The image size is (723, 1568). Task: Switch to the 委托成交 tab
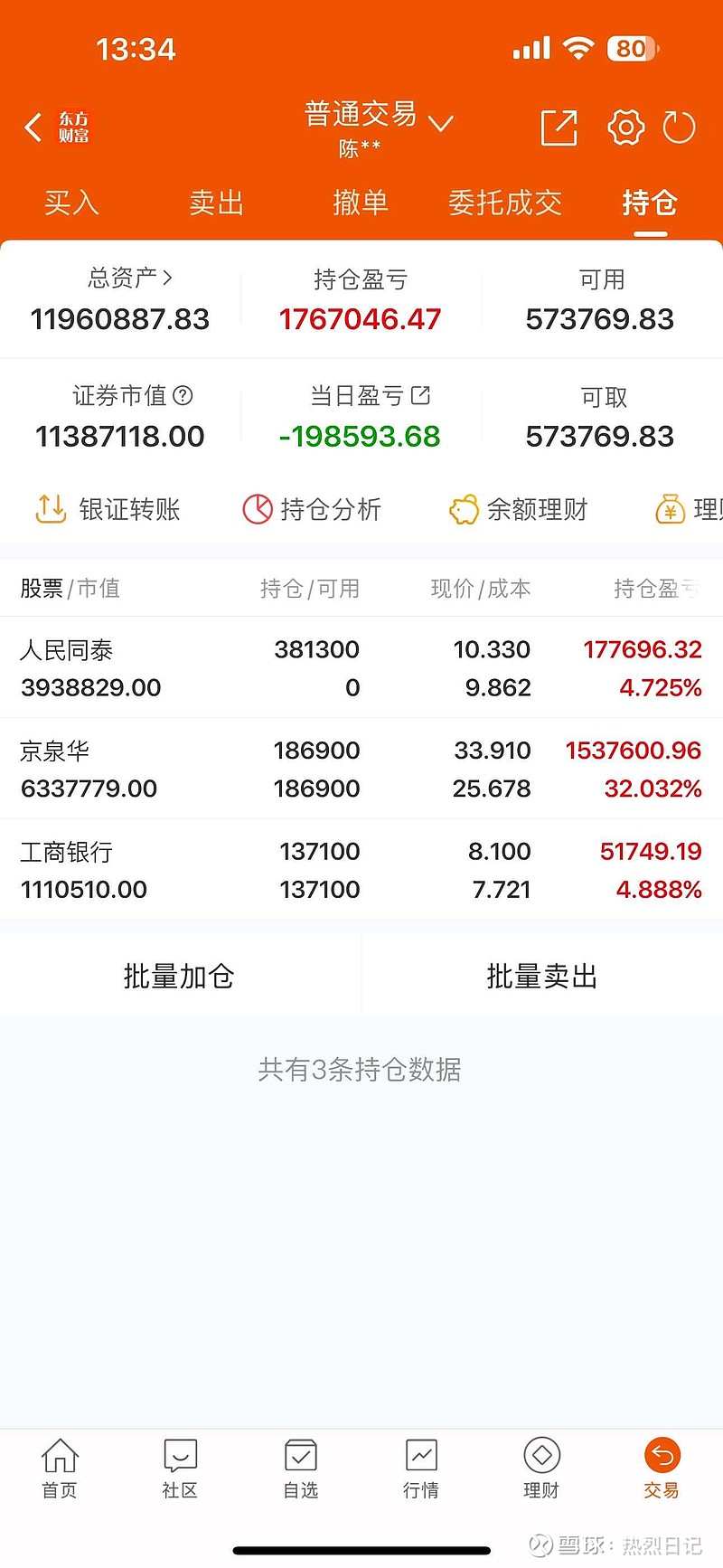(x=504, y=203)
